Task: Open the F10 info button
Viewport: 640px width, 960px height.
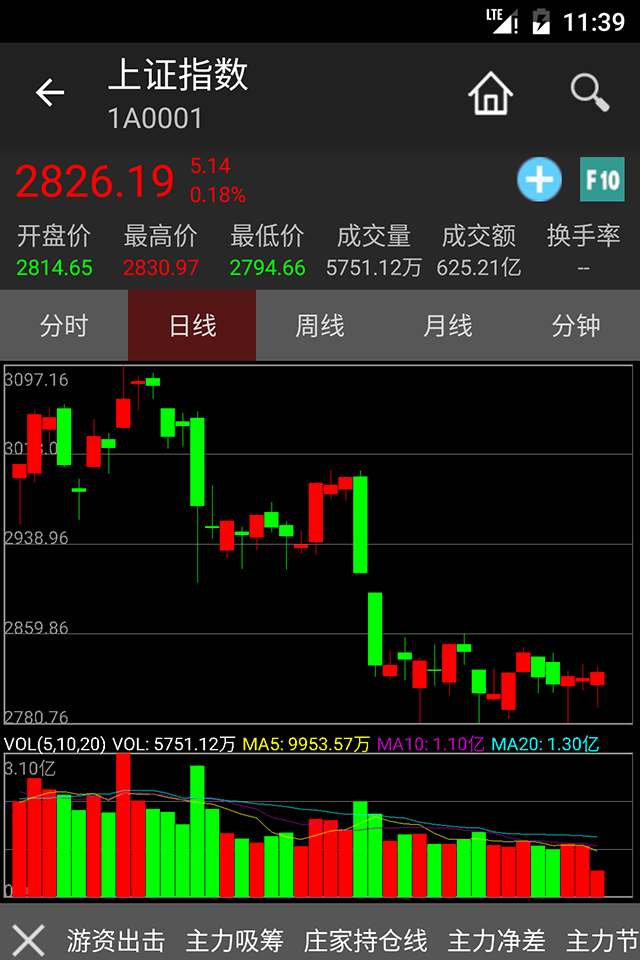Action: 602,180
